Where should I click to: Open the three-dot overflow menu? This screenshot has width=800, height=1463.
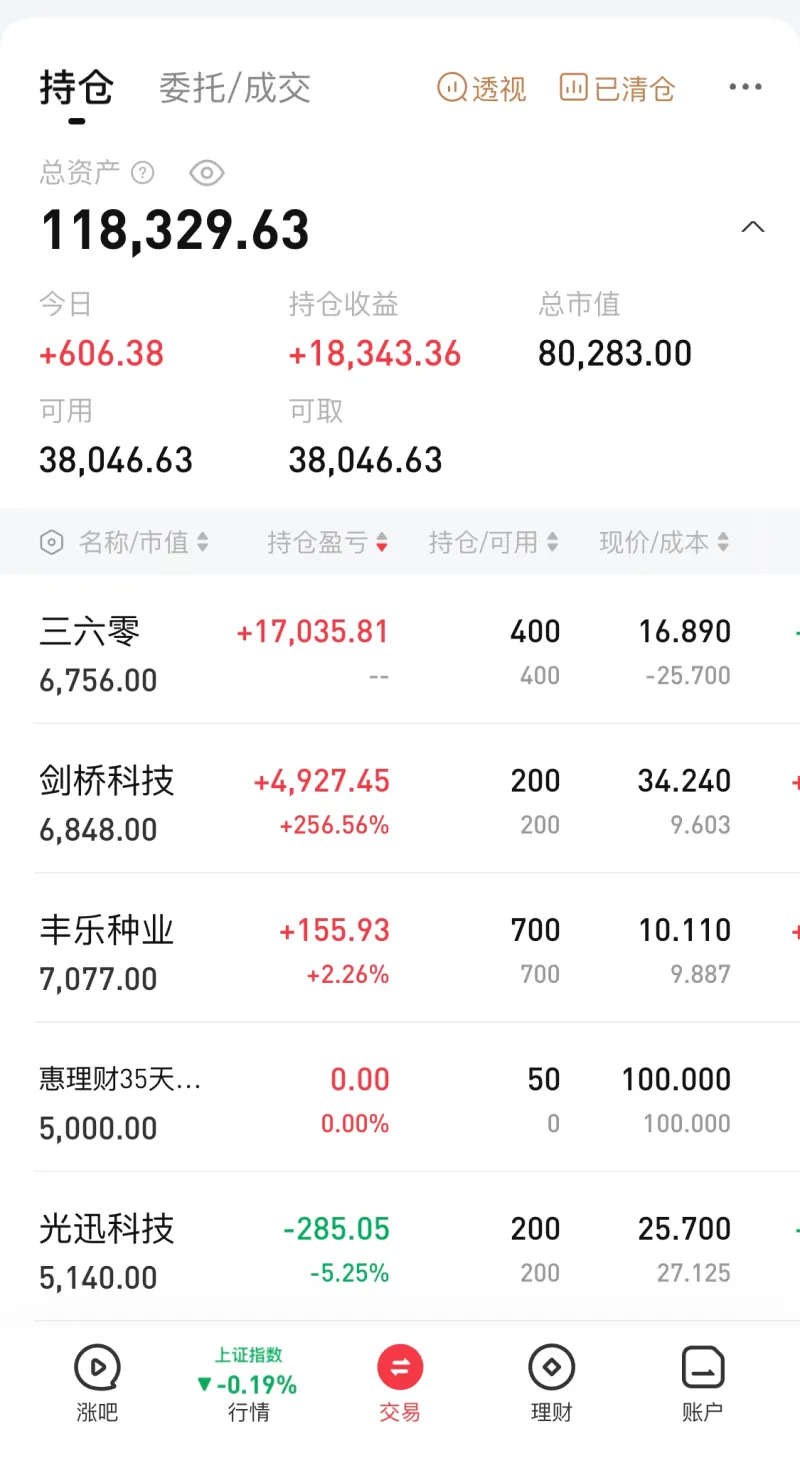click(745, 88)
